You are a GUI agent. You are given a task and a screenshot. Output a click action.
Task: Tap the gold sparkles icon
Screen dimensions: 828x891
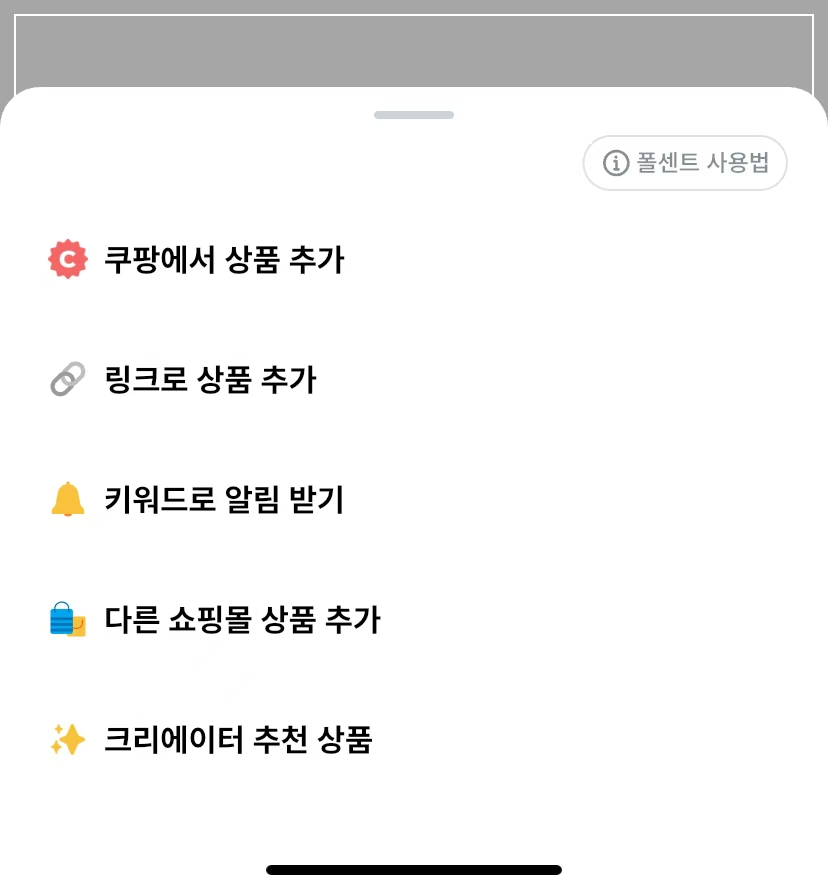[x=67, y=739]
